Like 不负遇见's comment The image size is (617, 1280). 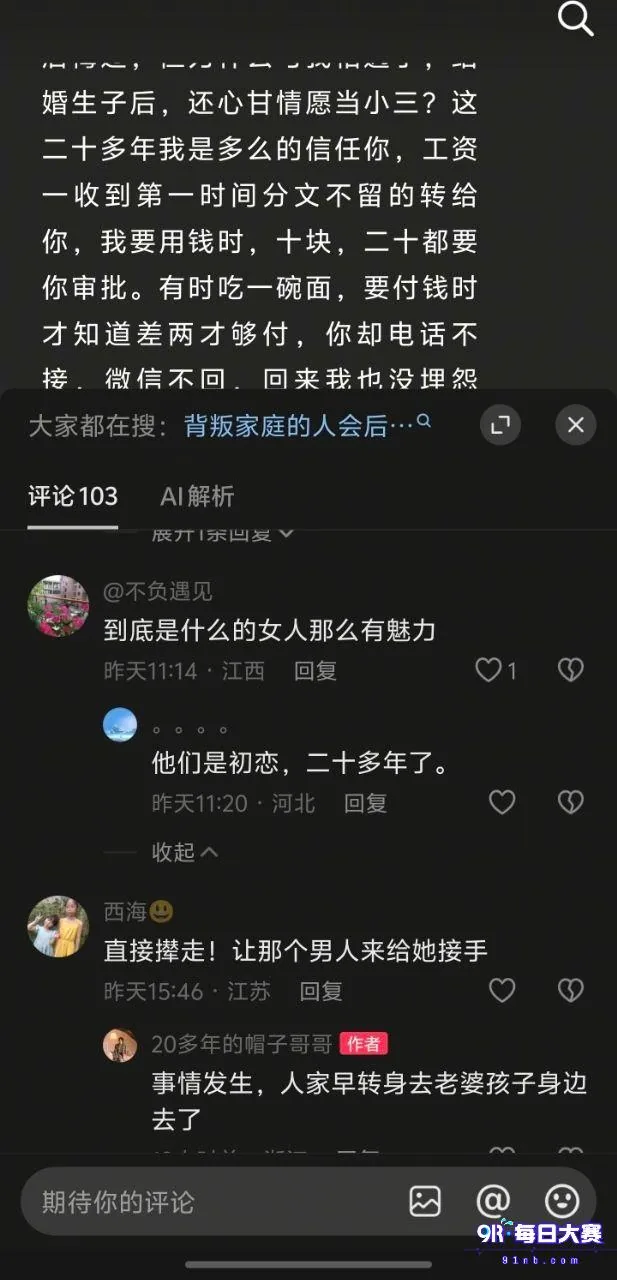click(495, 670)
